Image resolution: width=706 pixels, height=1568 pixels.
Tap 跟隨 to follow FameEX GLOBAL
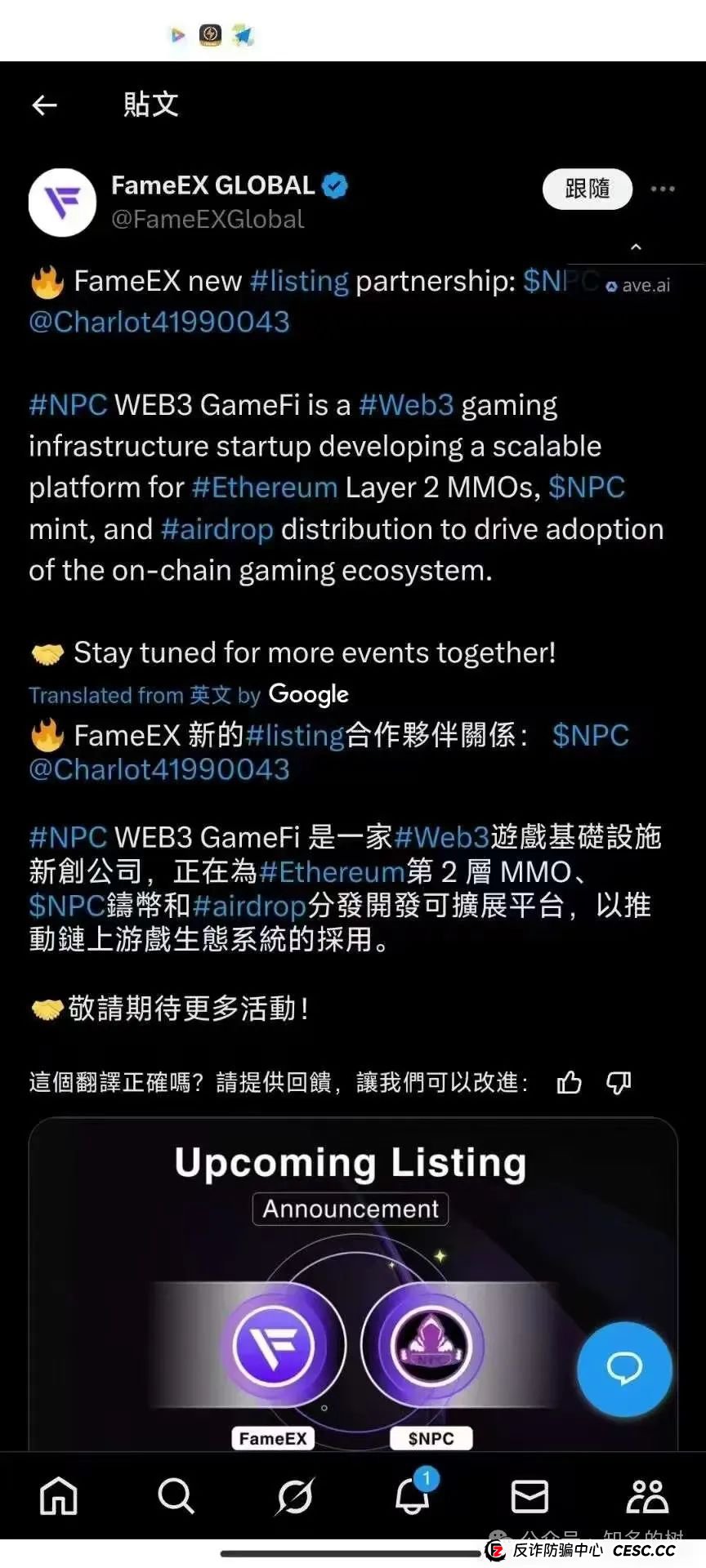pos(587,189)
